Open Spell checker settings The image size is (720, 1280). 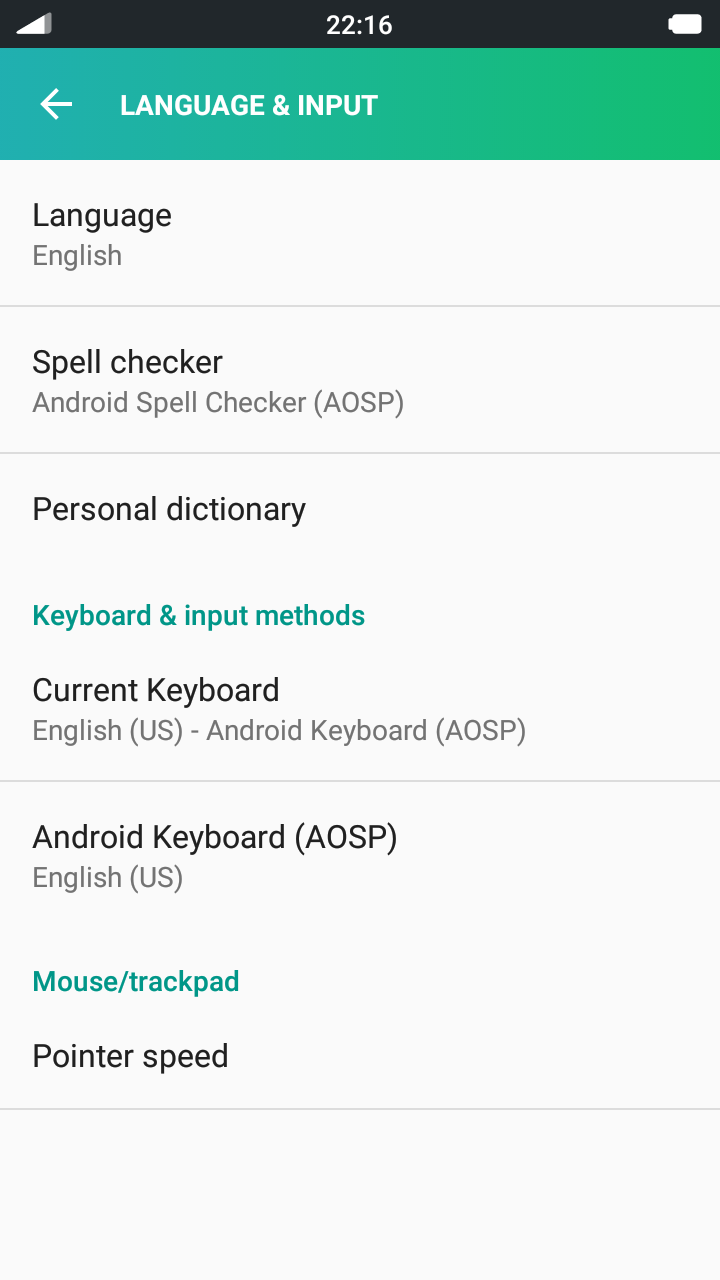pyautogui.click(x=360, y=380)
